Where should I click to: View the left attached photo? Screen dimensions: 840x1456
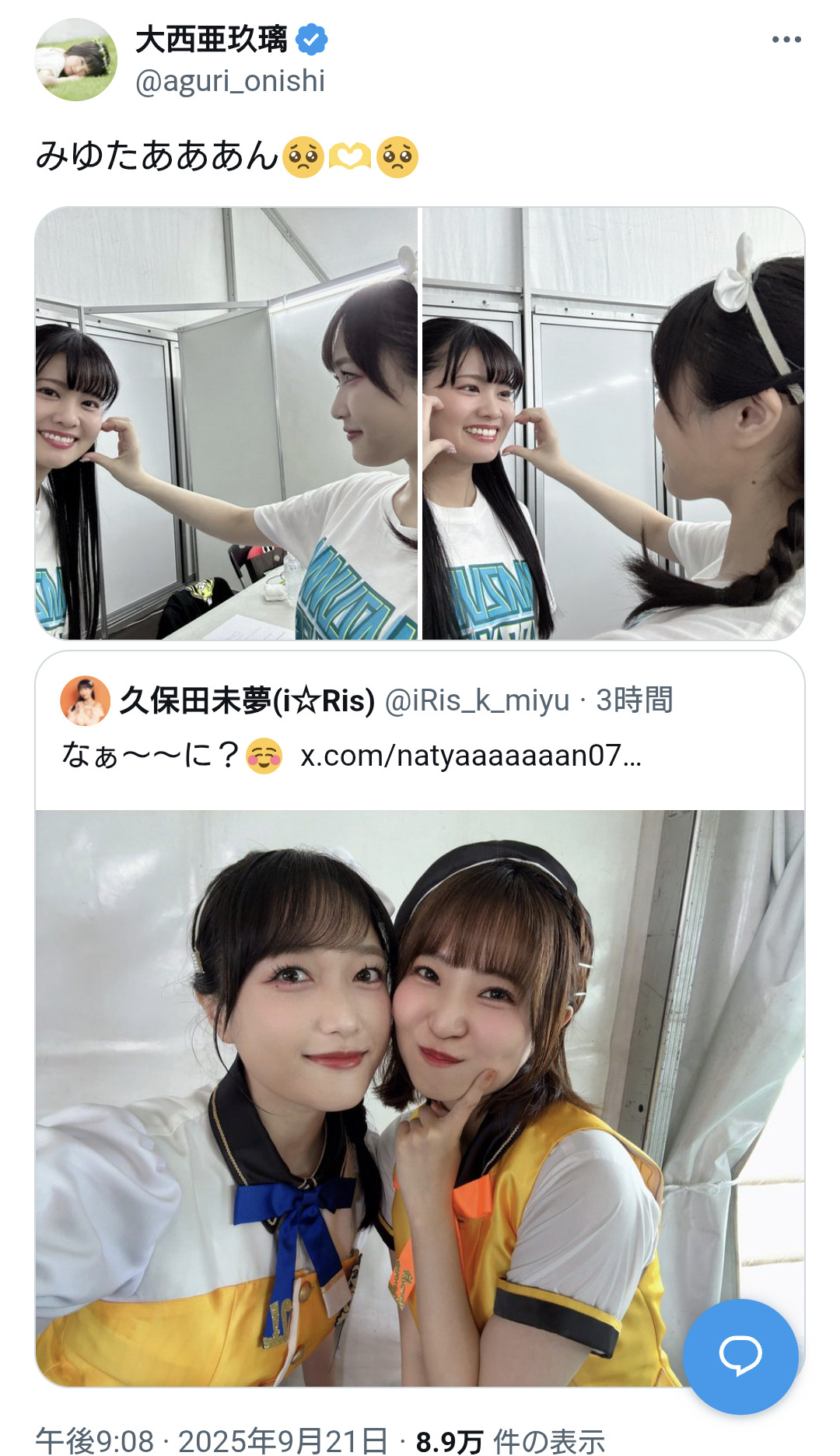[x=226, y=423]
